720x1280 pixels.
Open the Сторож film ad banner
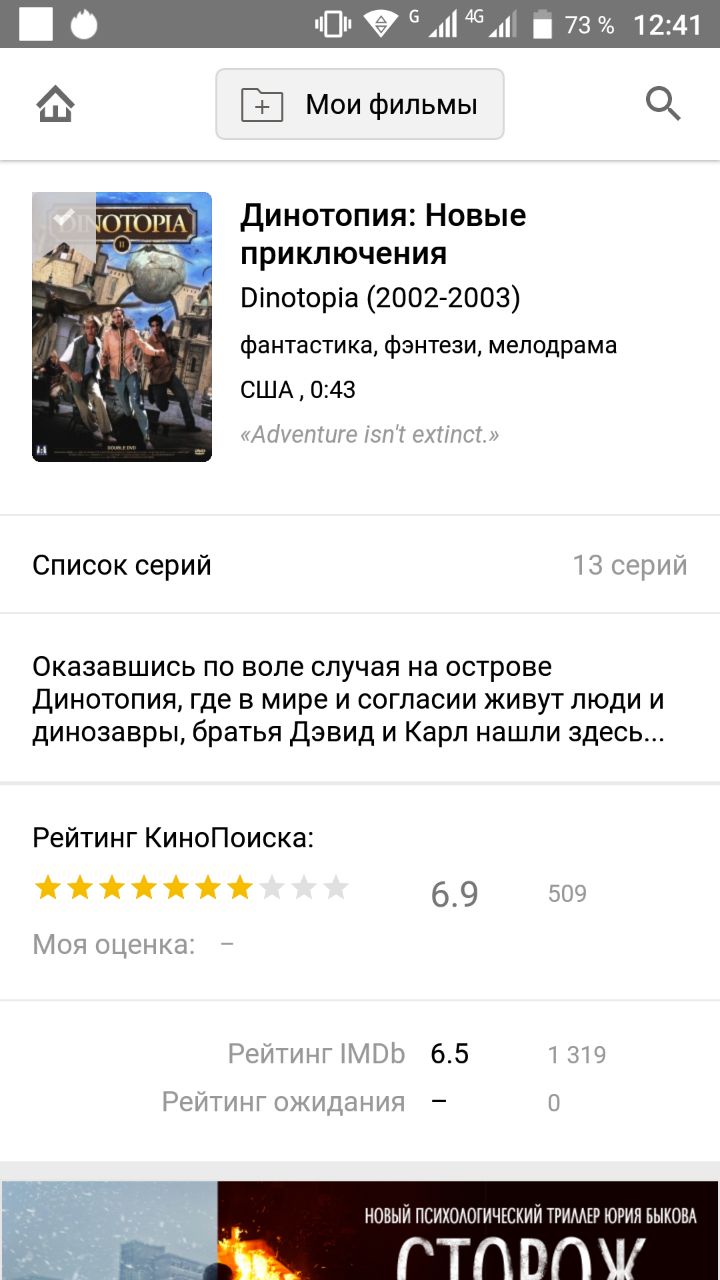point(360,1231)
